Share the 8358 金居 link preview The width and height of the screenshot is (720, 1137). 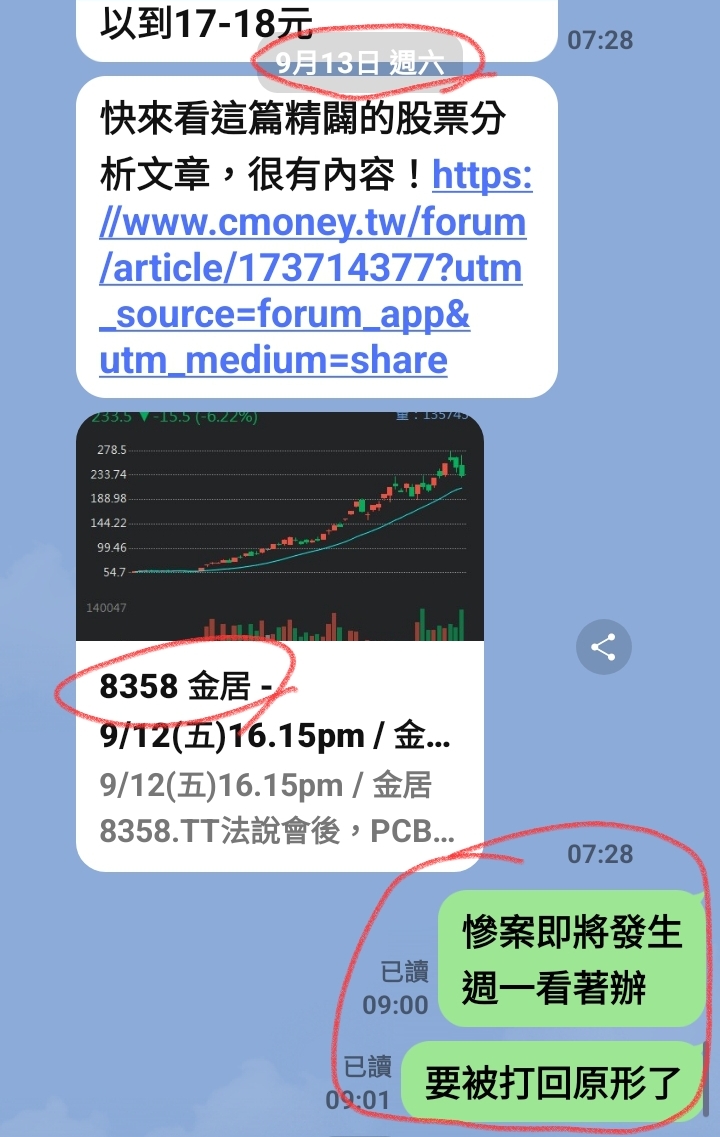[x=603, y=647]
